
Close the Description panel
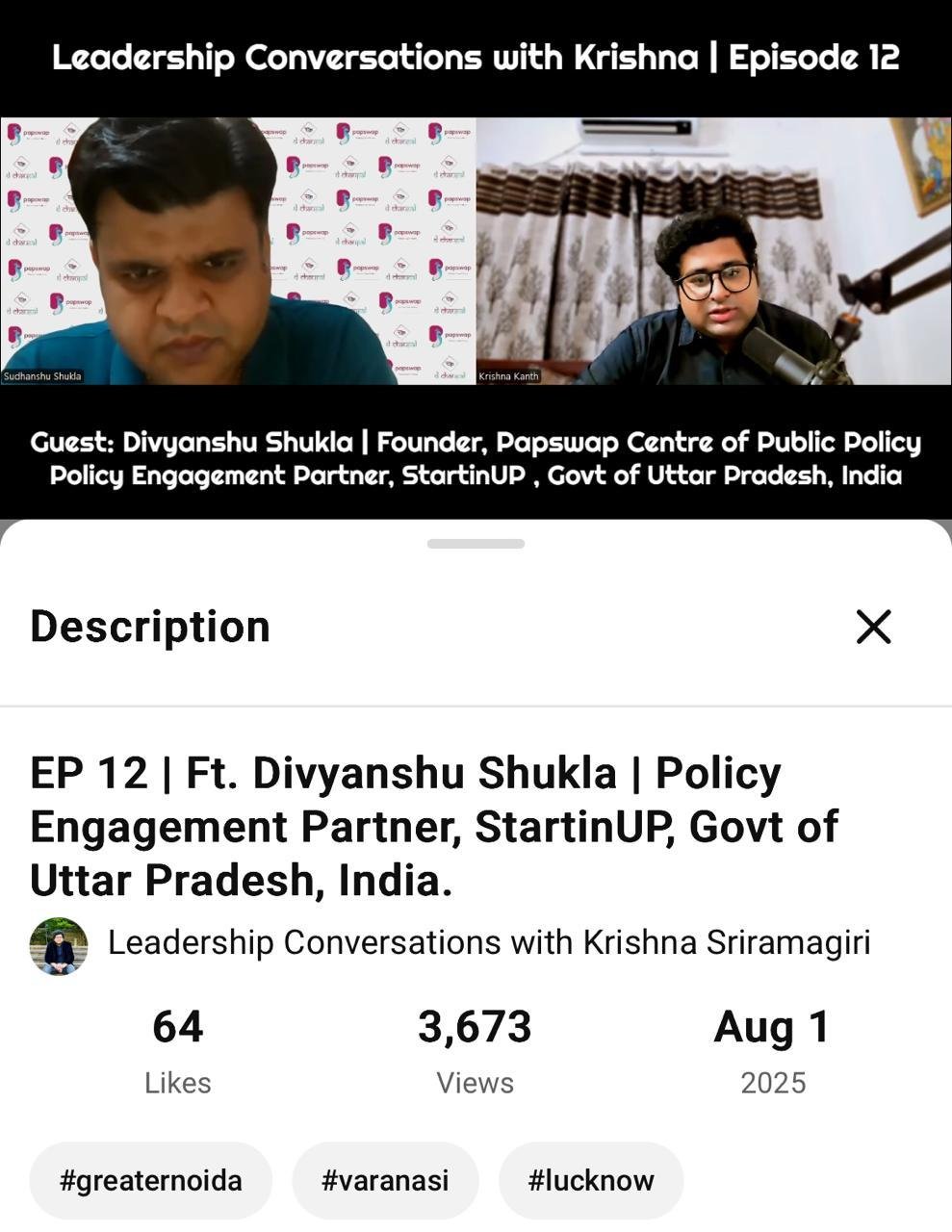coord(873,627)
